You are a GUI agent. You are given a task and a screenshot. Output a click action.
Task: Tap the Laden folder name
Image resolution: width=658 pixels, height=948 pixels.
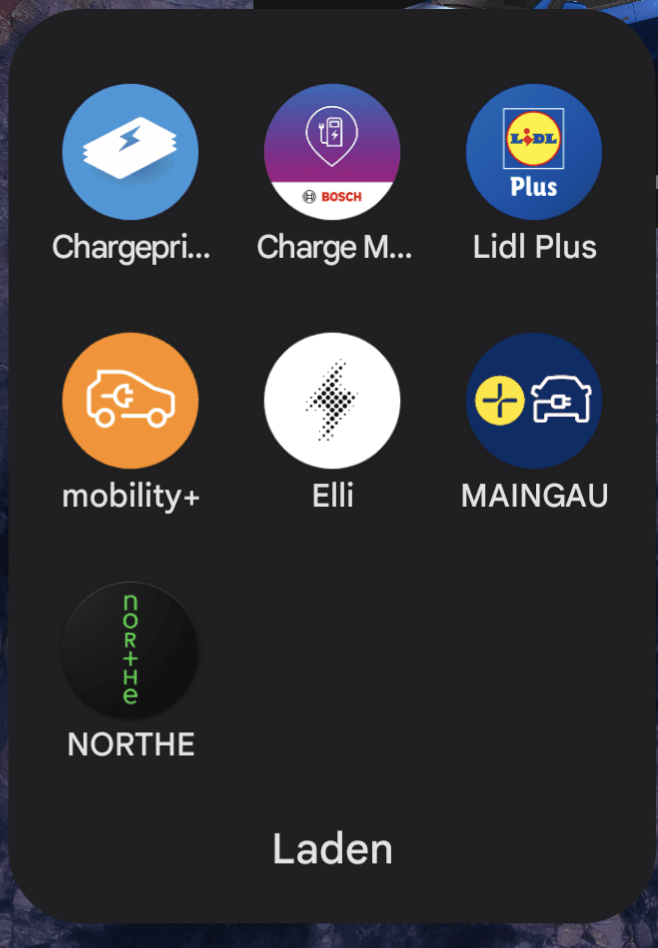[332, 849]
